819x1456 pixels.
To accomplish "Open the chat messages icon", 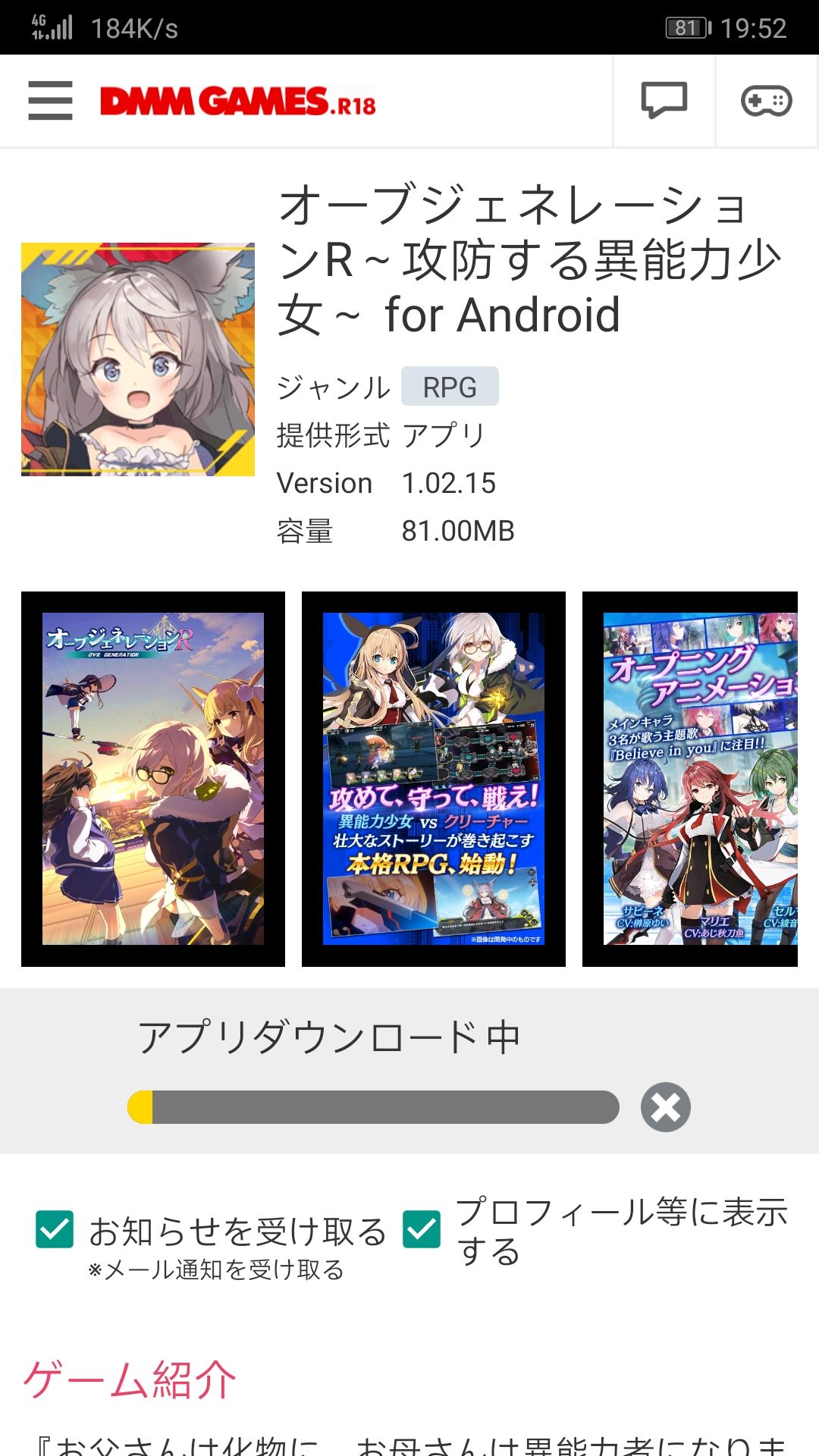I will (x=664, y=101).
